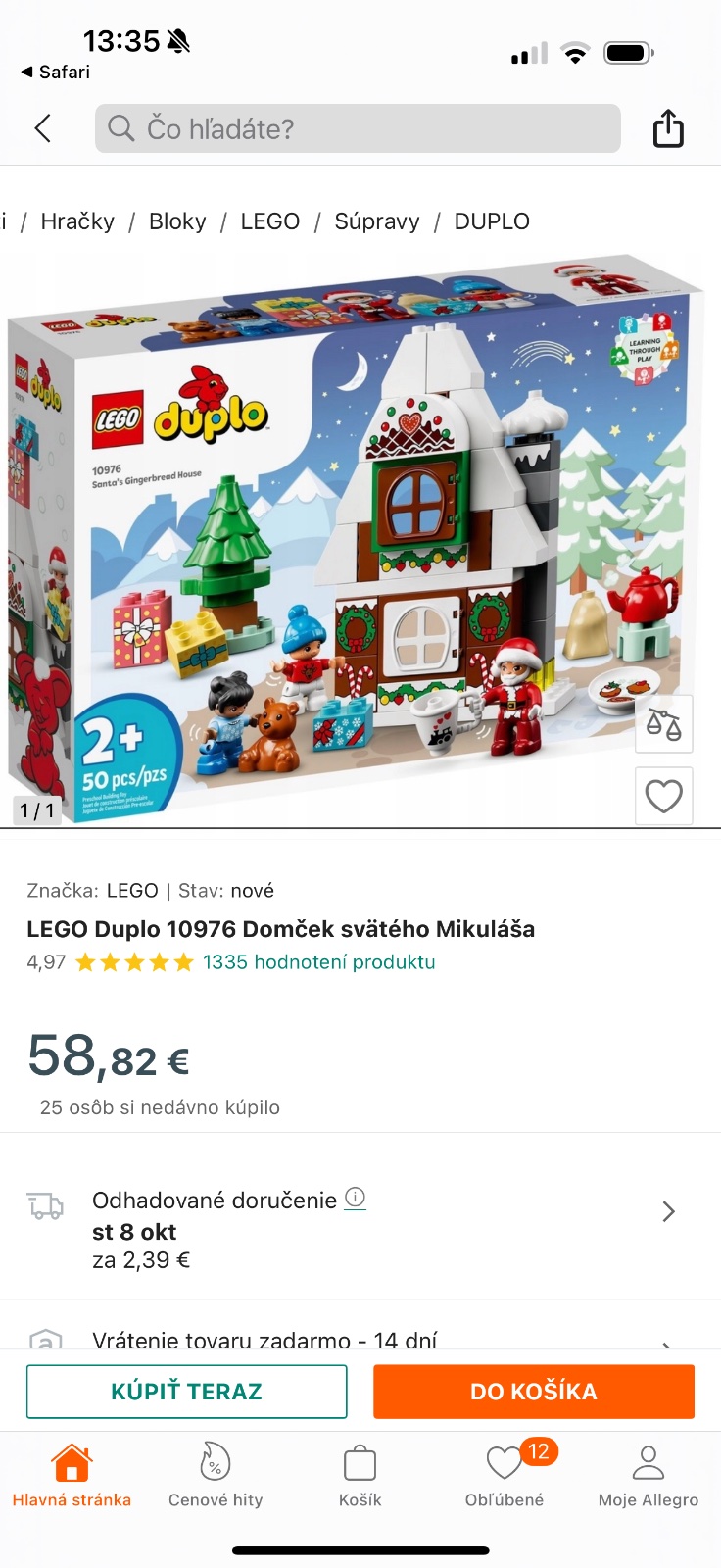Image resolution: width=721 pixels, height=1568 pixels.
Task: Open the Košík tab
Action: [360, 1475]
